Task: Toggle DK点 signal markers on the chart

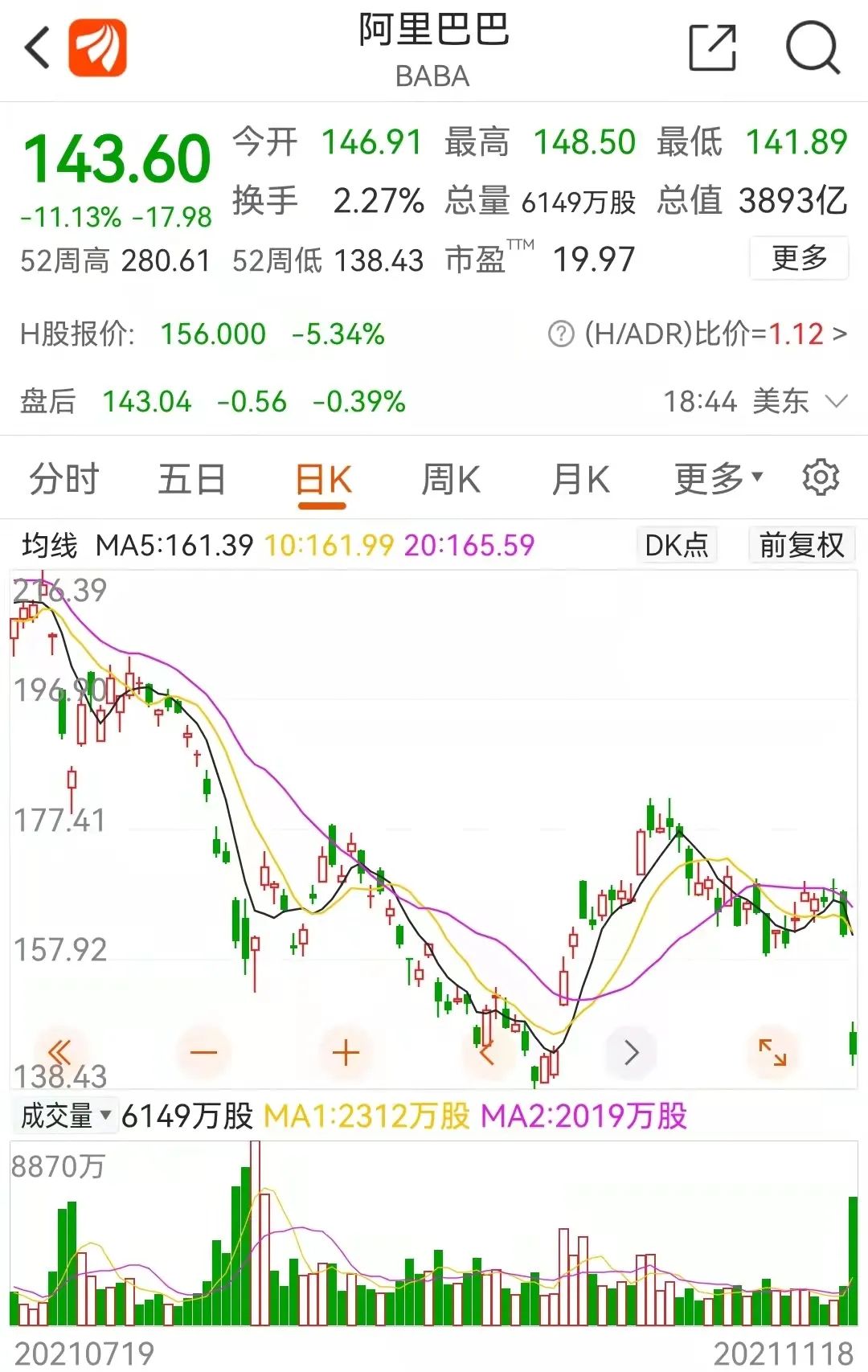Action: click(676, 545)
